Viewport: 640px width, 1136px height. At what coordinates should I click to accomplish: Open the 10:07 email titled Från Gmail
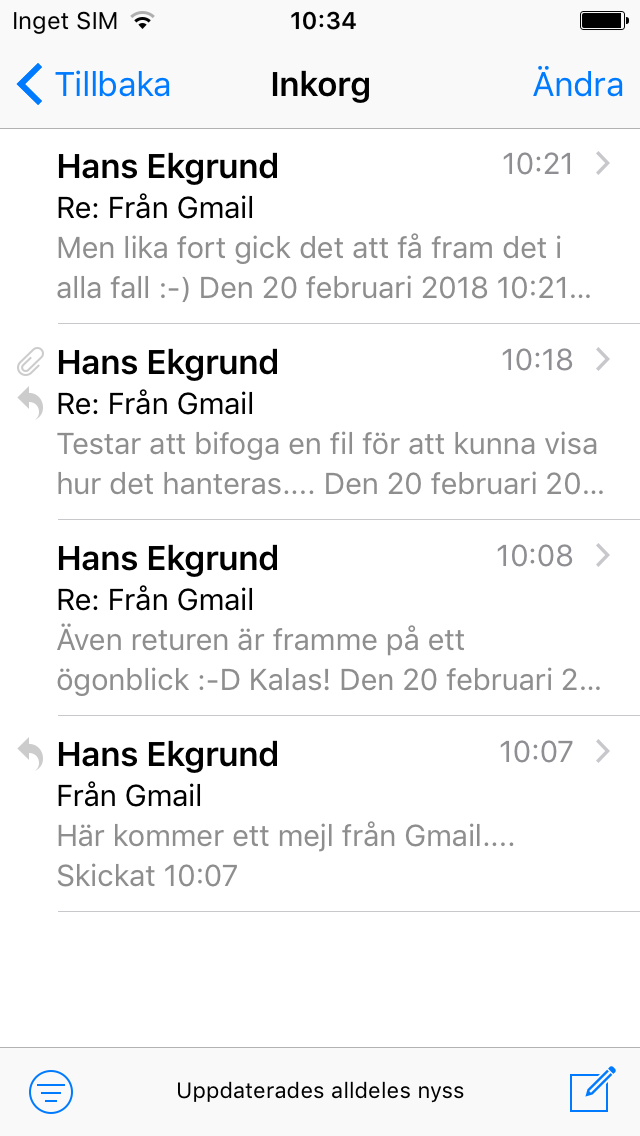(330, 814)
